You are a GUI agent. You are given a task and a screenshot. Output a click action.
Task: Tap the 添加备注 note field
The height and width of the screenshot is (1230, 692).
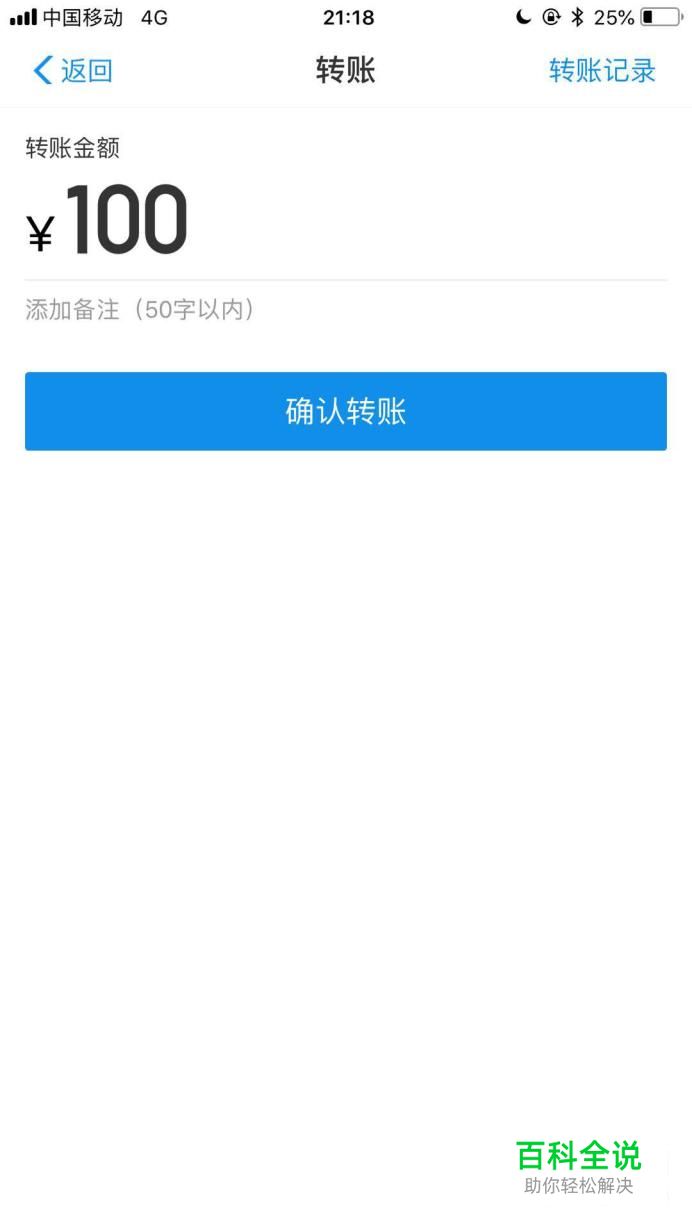click(345, 310)
